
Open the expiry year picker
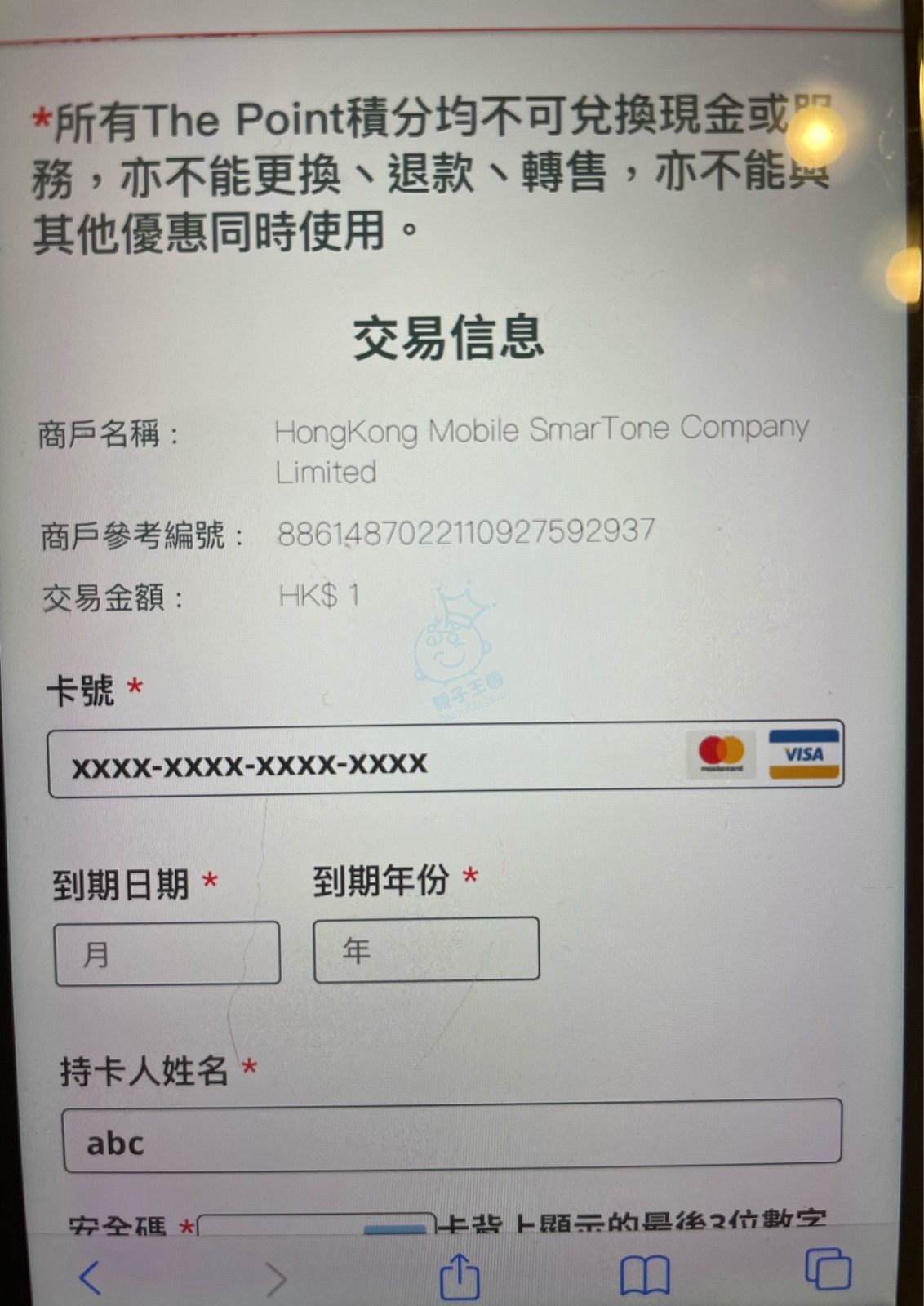(x=426, y=948)
